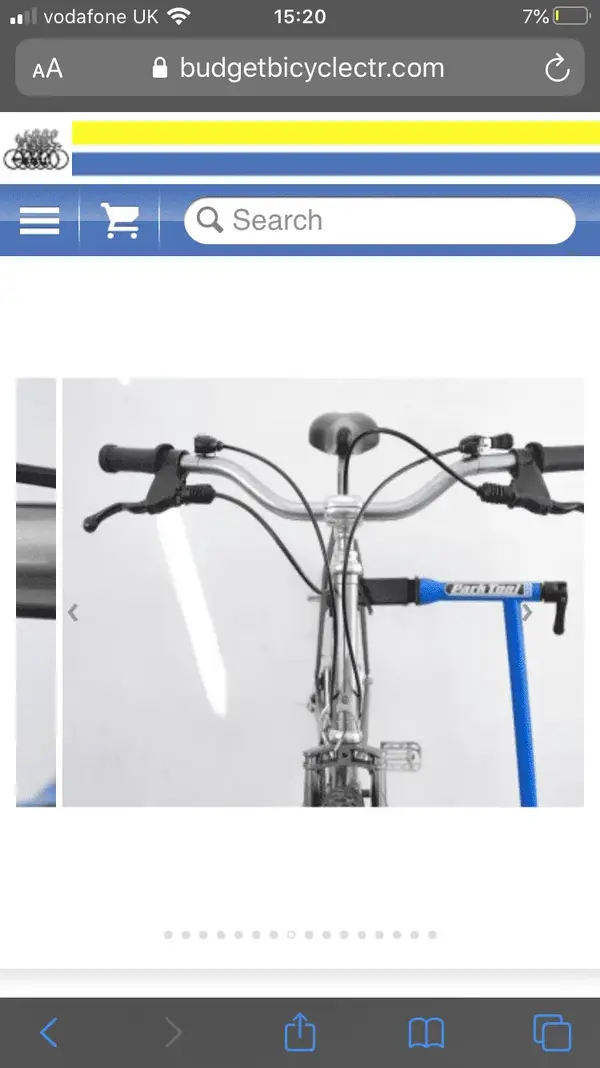The image size is (600, 1068).
Task: Share this page
Action: 300,1032
